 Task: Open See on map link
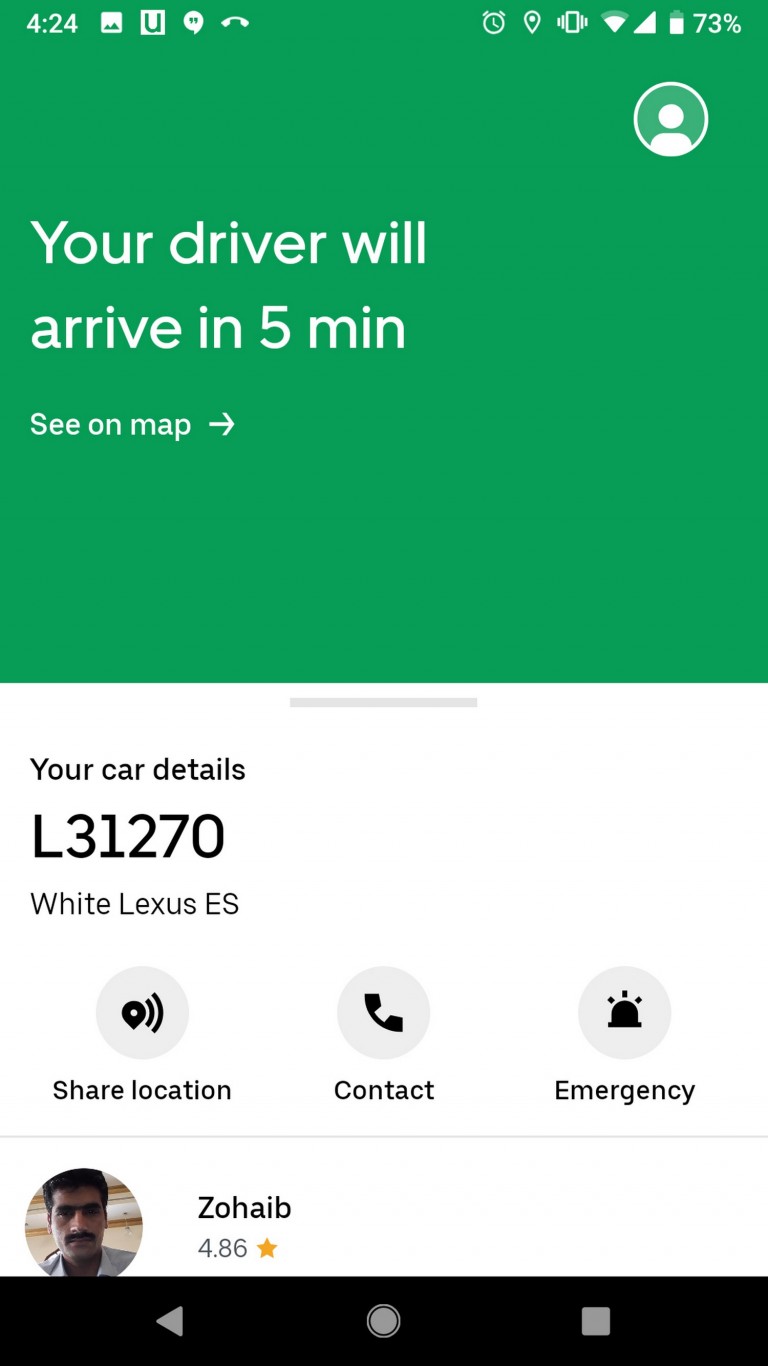(132, 424)
